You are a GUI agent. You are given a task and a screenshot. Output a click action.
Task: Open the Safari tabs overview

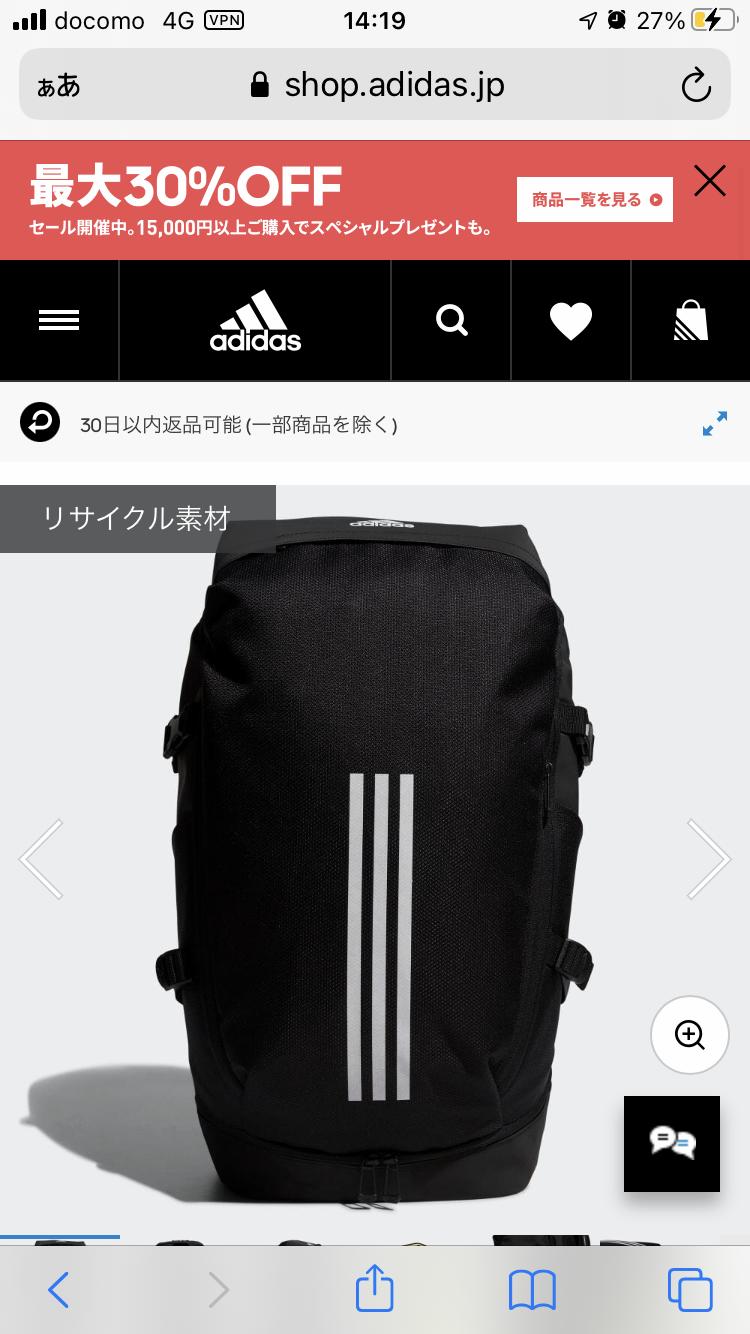(x=690, y=1290)
